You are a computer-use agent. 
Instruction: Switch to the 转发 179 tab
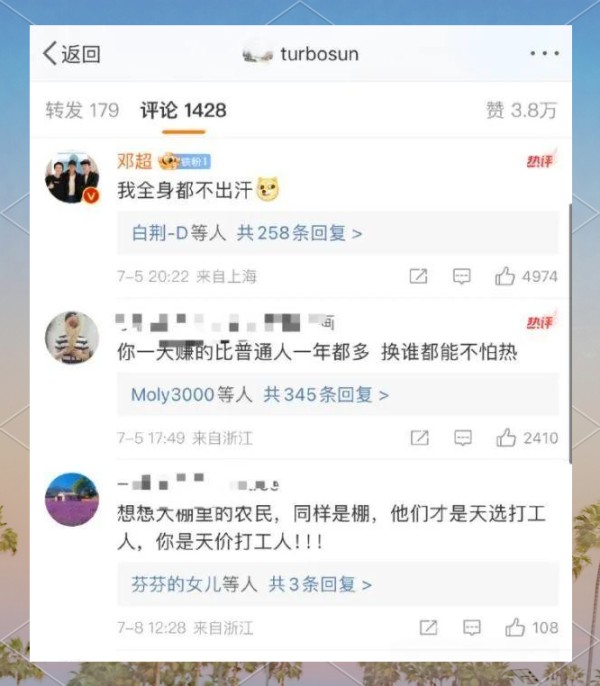tap(82, 110)
